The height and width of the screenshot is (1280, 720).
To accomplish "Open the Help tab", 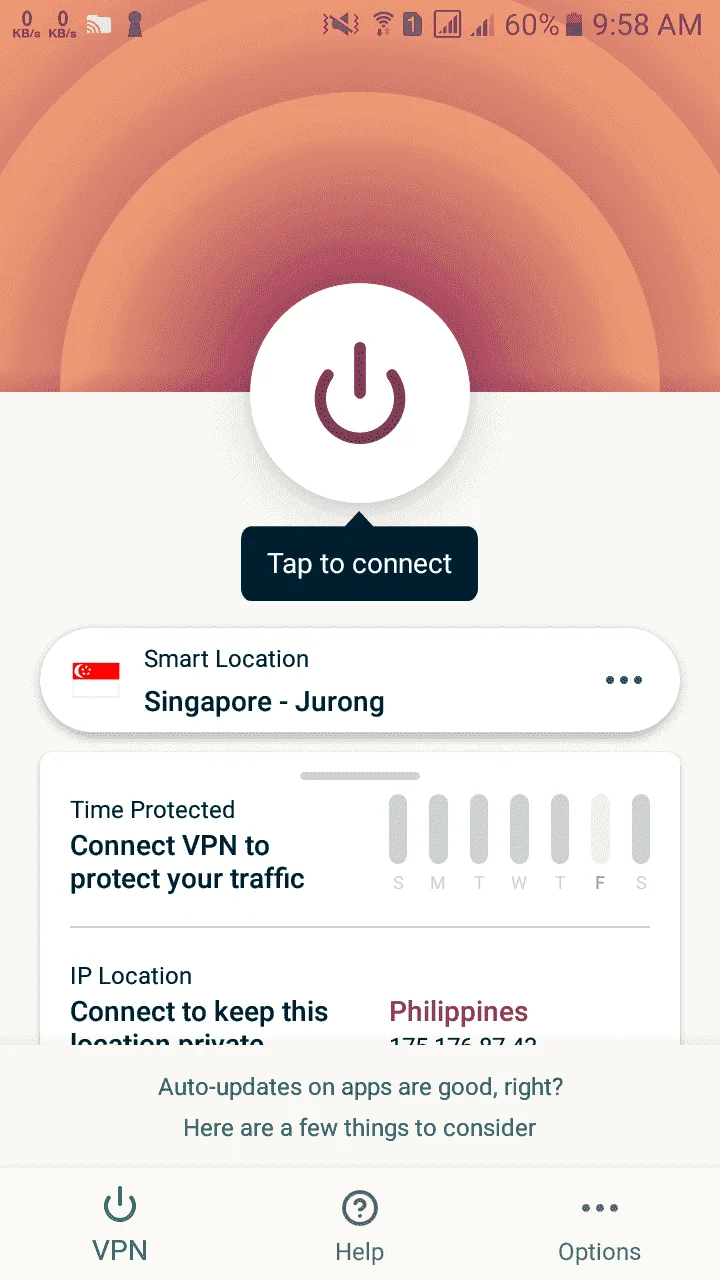I will (360, 1224).
